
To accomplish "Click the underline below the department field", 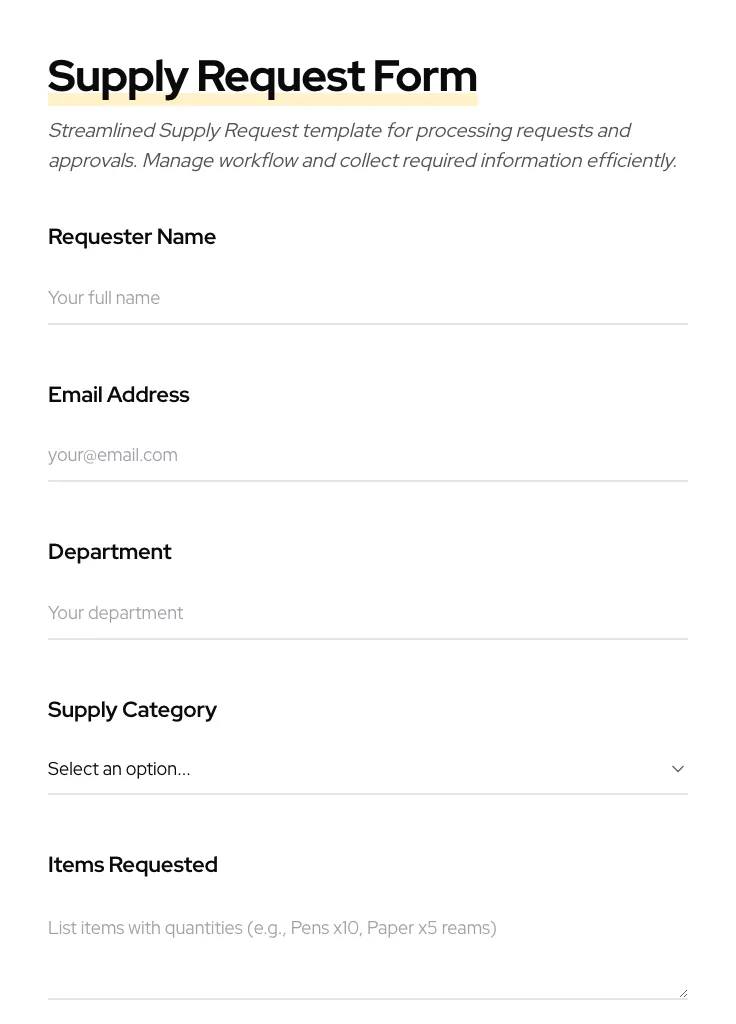I will (368, 638).
